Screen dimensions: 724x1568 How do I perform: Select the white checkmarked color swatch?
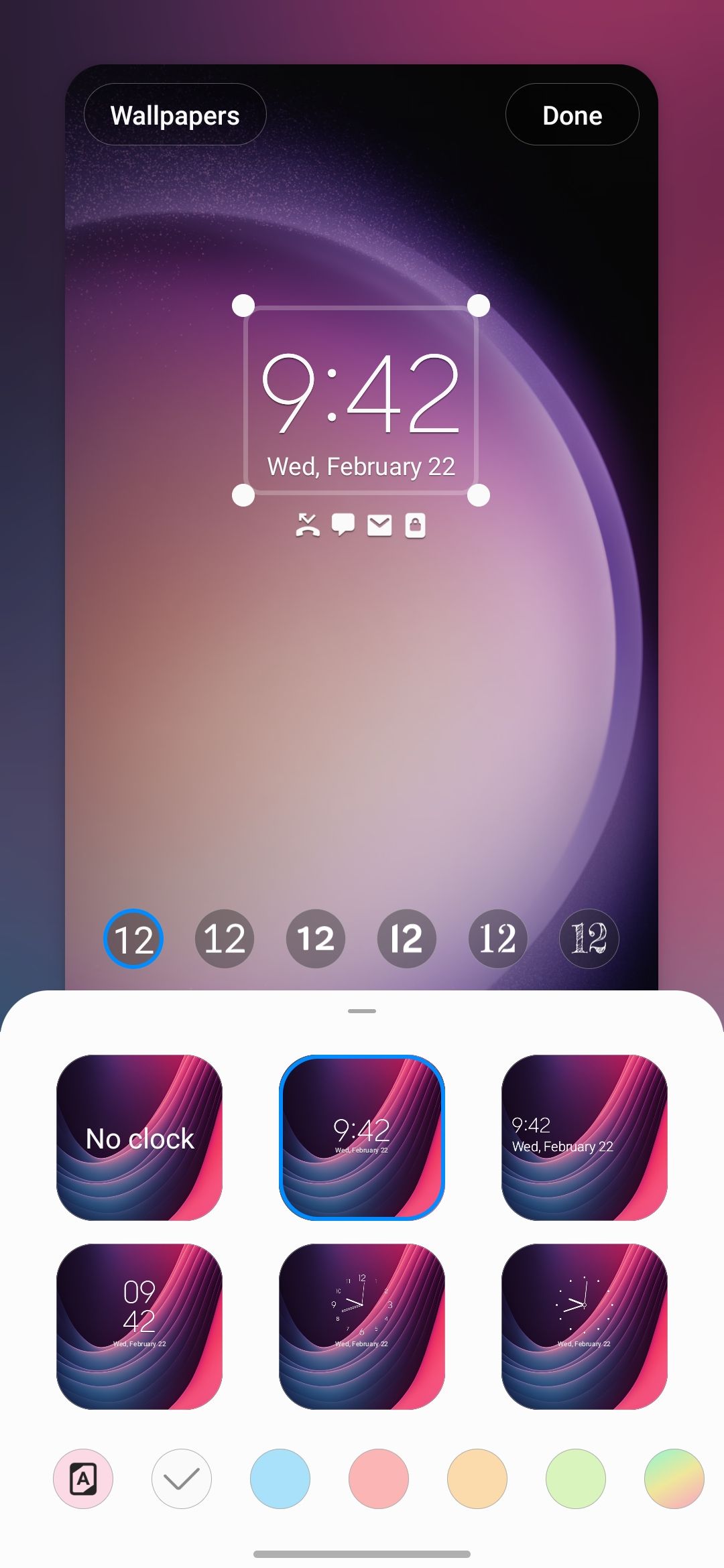coord(182,1479)
